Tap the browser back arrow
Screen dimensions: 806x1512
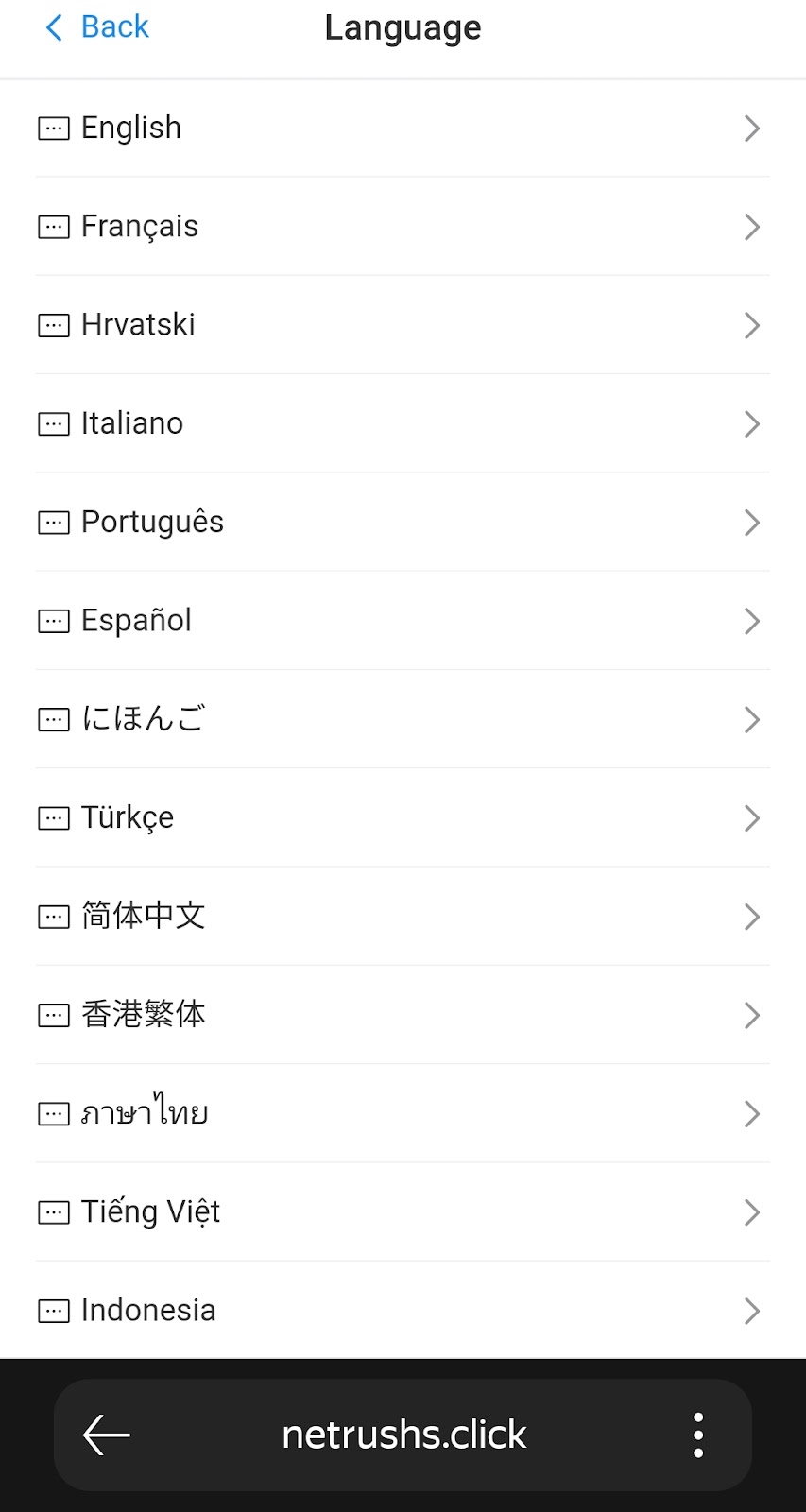107,1435
